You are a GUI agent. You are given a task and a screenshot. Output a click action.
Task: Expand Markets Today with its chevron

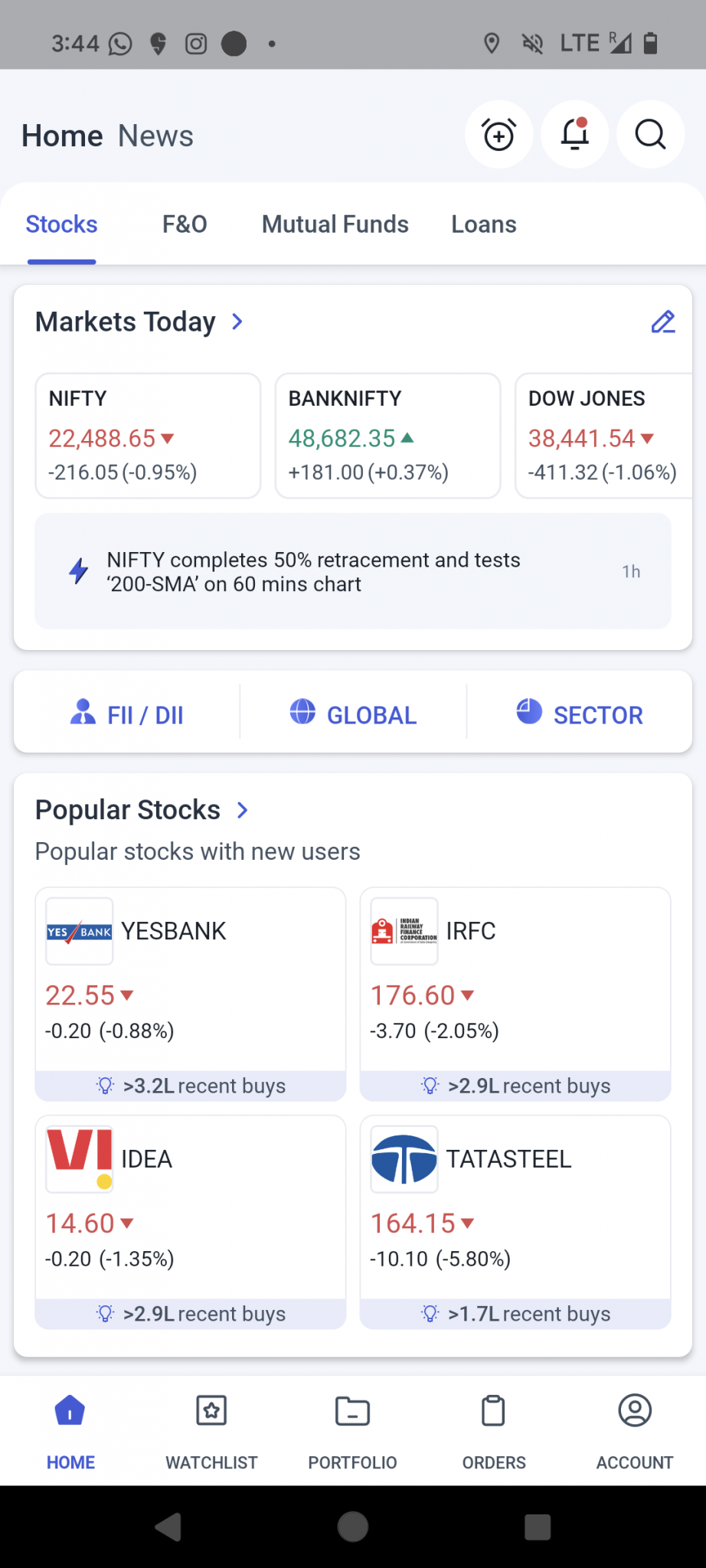click(237, 322)
